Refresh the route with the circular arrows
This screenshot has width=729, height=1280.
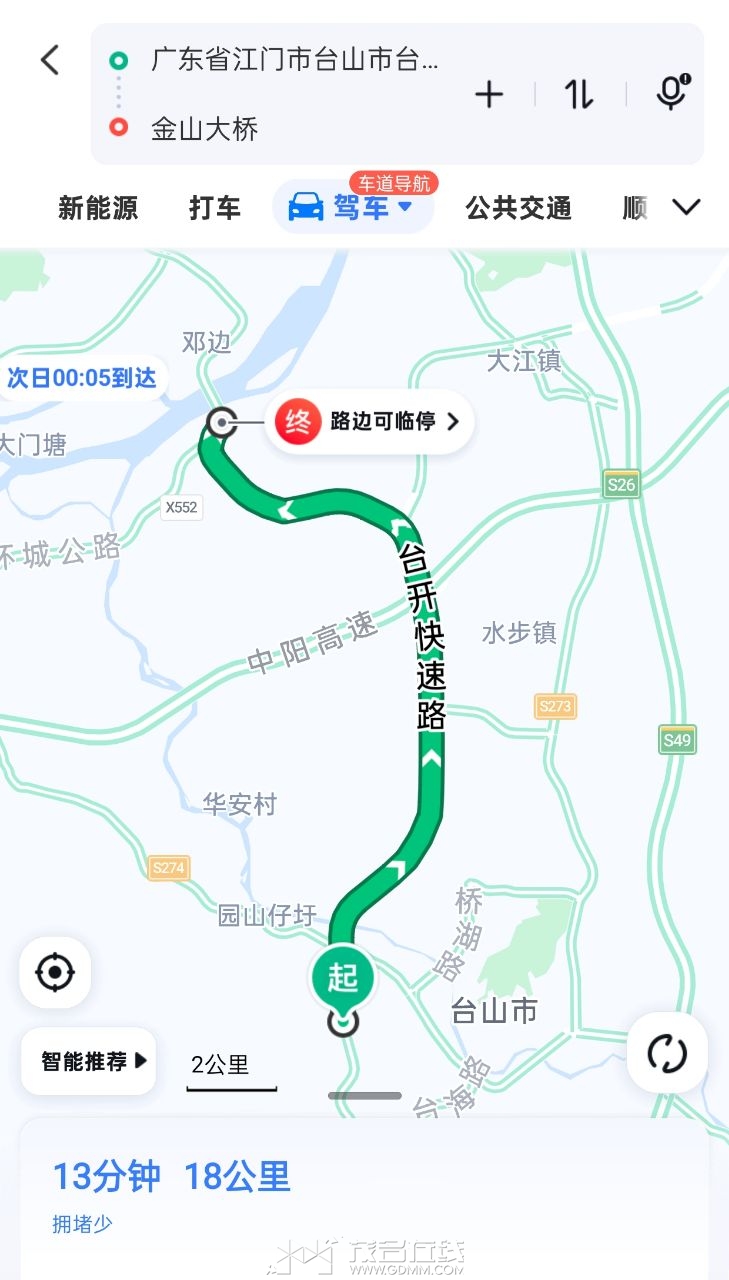(667, 1053)
